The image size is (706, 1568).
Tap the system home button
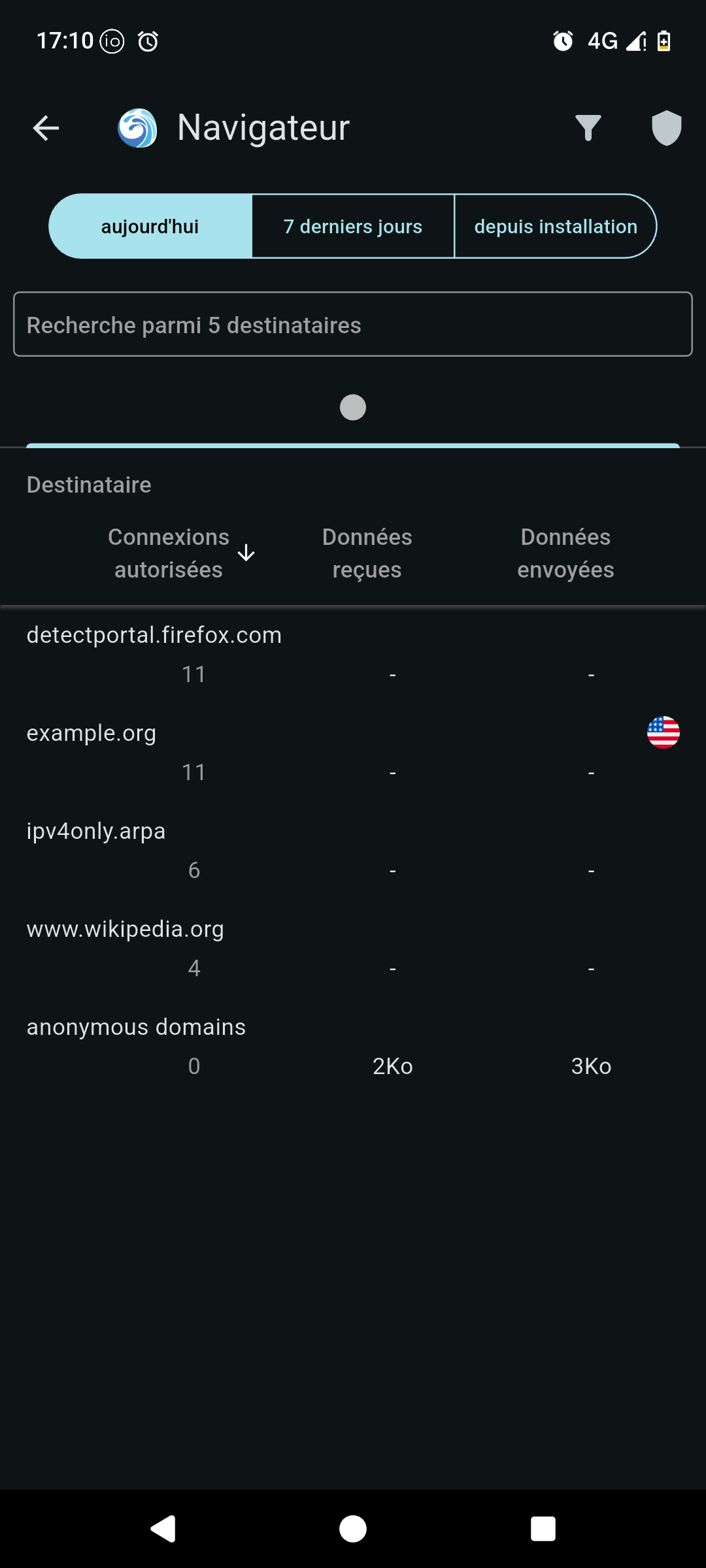point(353,1529)
